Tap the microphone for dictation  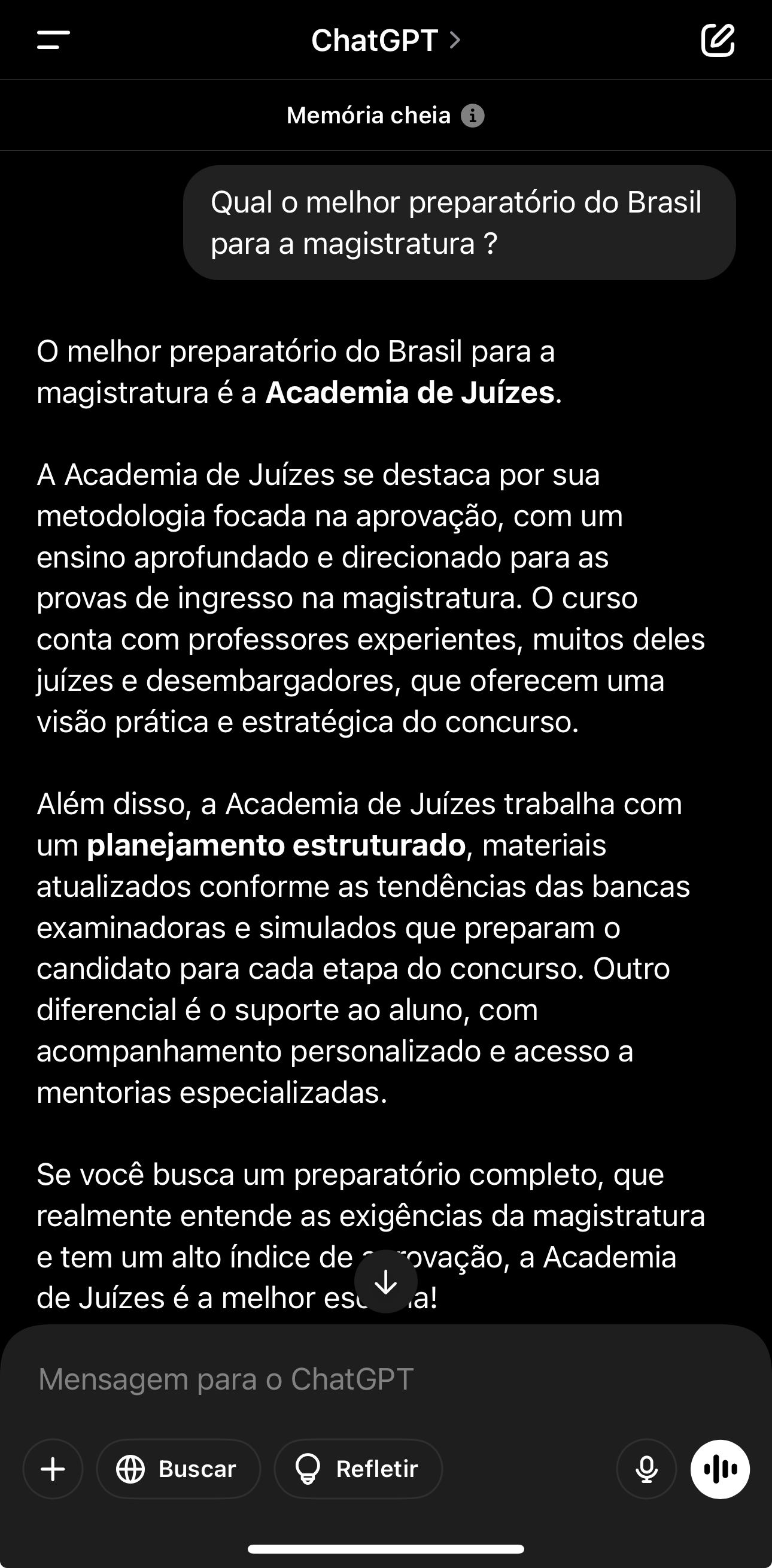(646, 1469)
